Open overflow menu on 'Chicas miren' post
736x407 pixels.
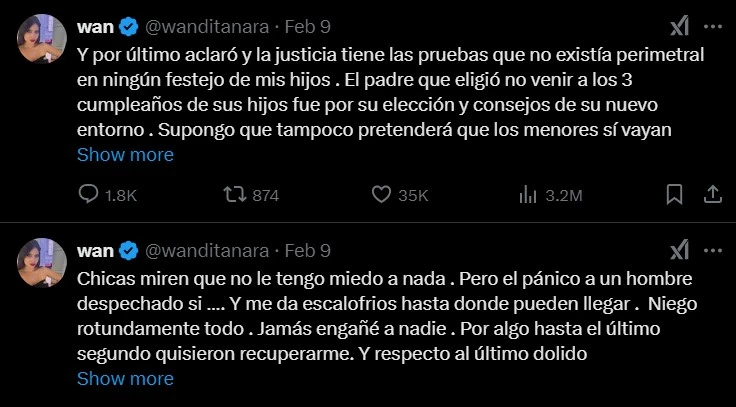click(712, 249)
